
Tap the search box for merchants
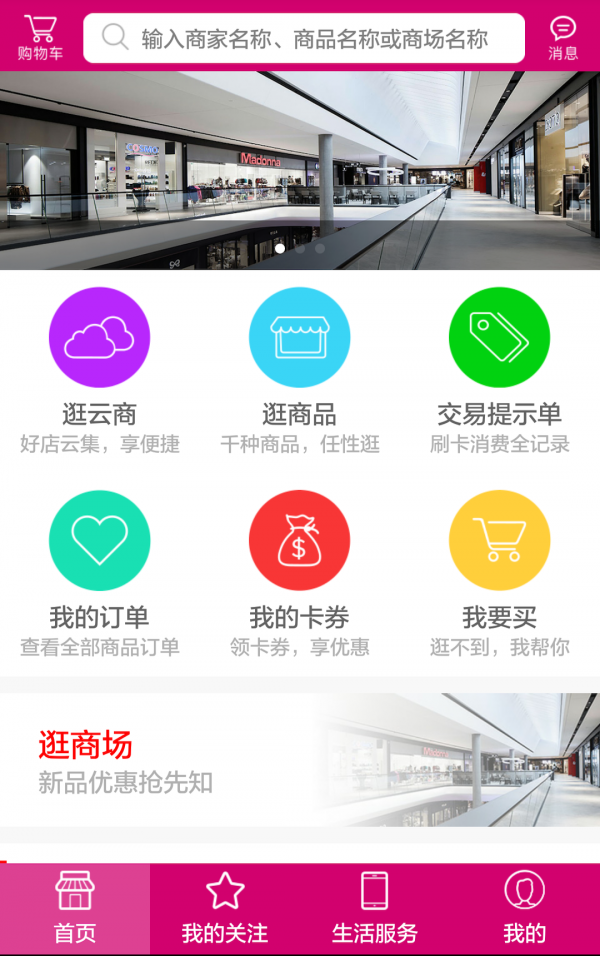[304, 39]
